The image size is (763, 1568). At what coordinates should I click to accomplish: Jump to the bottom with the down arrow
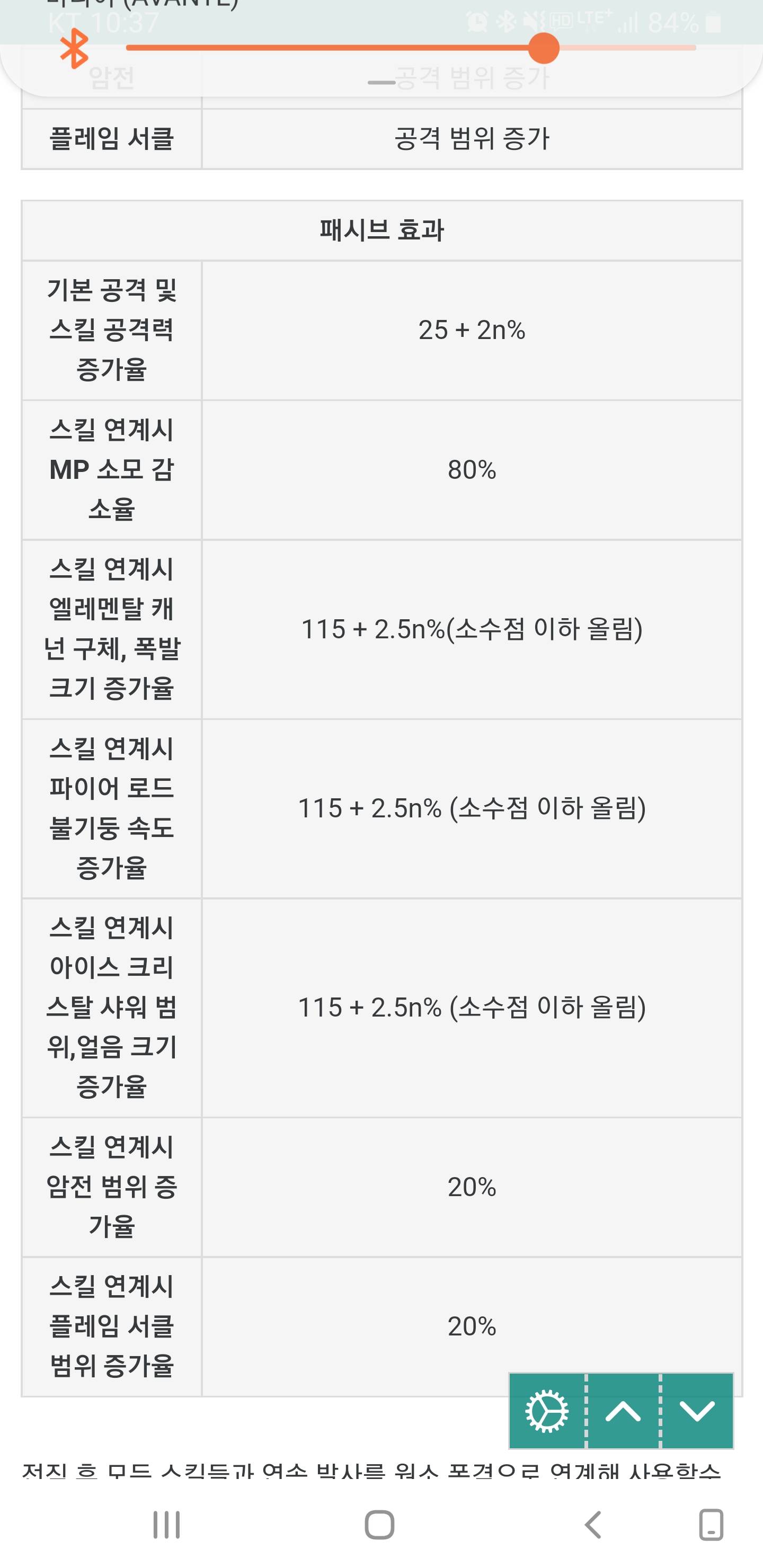click(x=697, y=1410)
